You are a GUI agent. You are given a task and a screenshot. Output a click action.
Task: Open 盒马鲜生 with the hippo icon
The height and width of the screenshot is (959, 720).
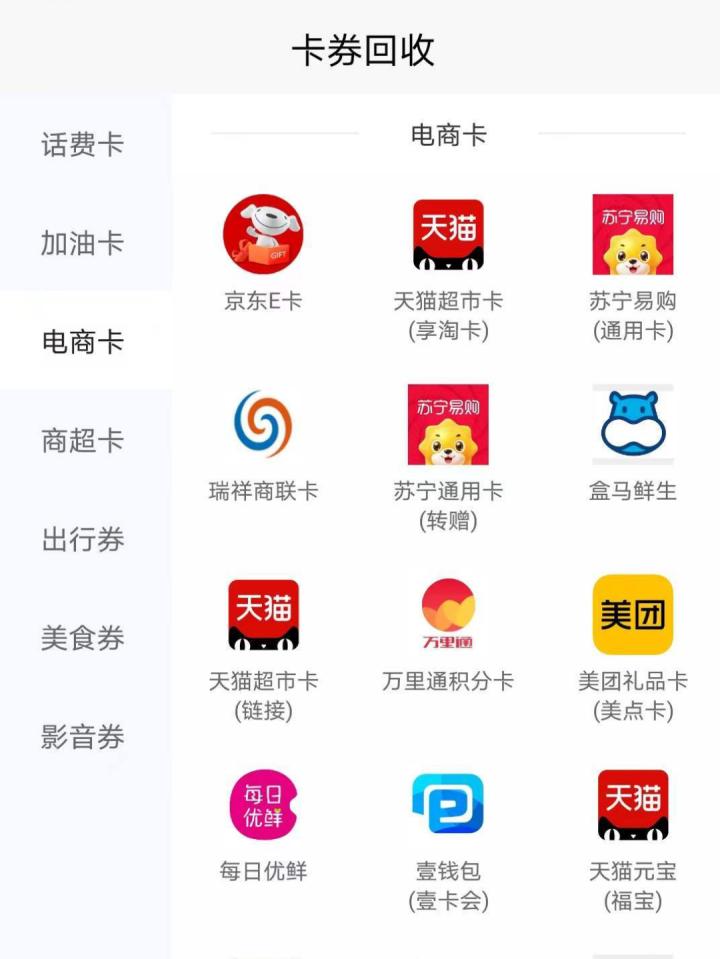pos(633,425)
